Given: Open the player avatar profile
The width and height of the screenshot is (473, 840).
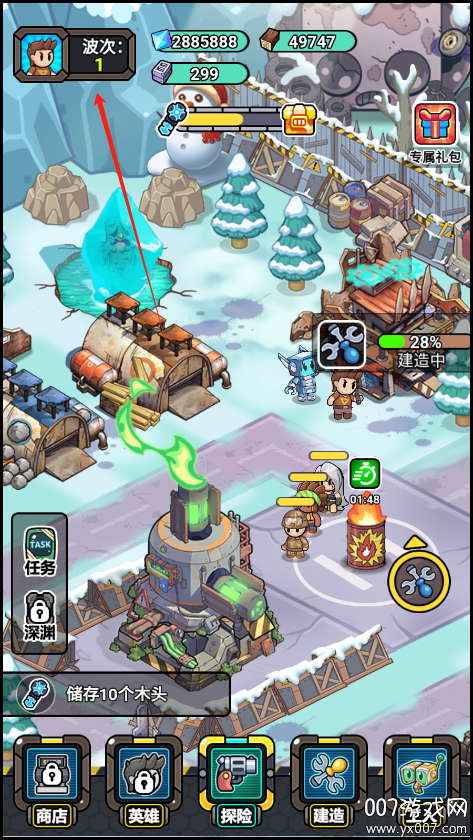Looking at the screenshot, I should click(x=41, y=54).
